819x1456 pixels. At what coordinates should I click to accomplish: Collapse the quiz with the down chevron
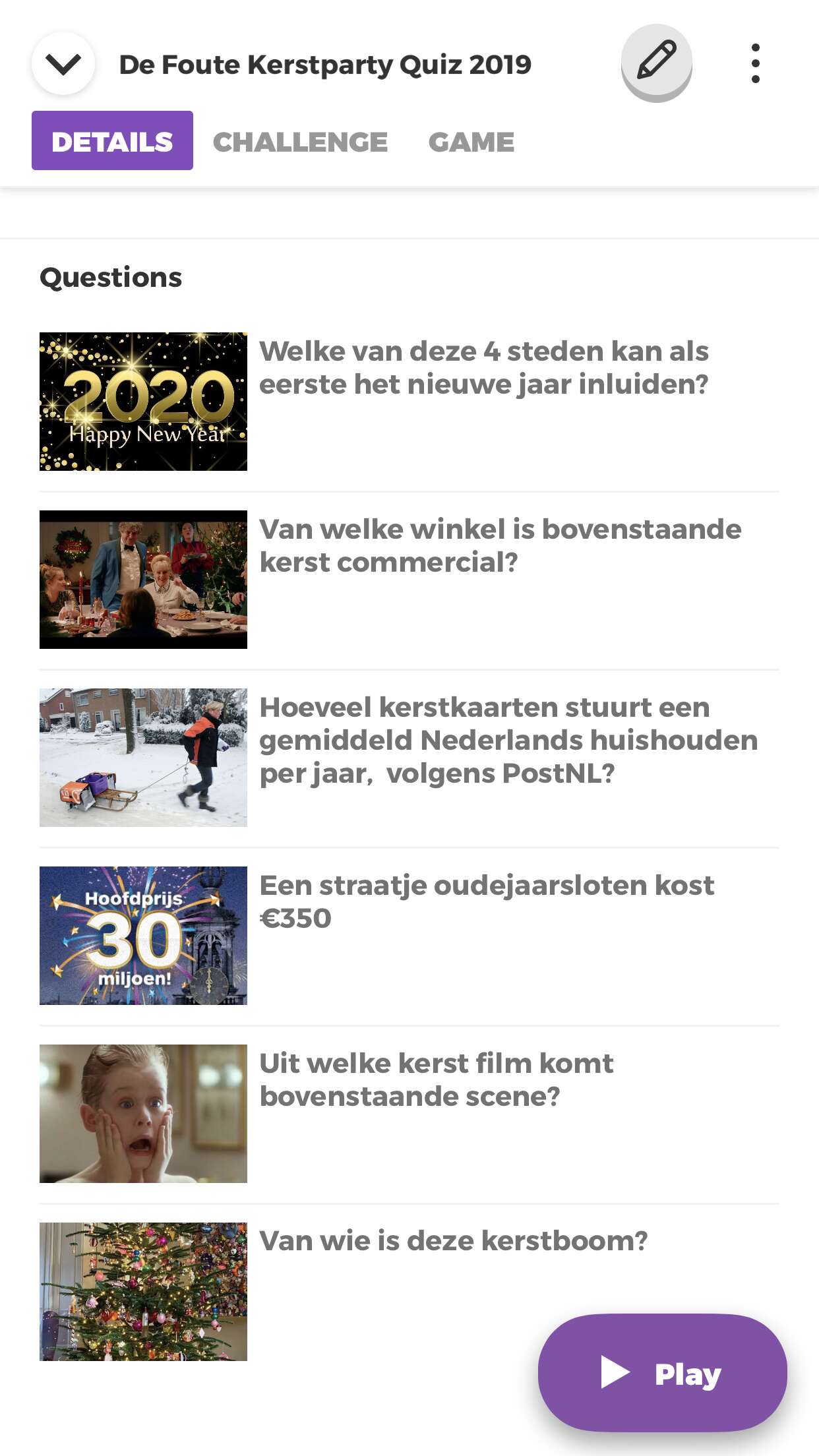[63, 64]
